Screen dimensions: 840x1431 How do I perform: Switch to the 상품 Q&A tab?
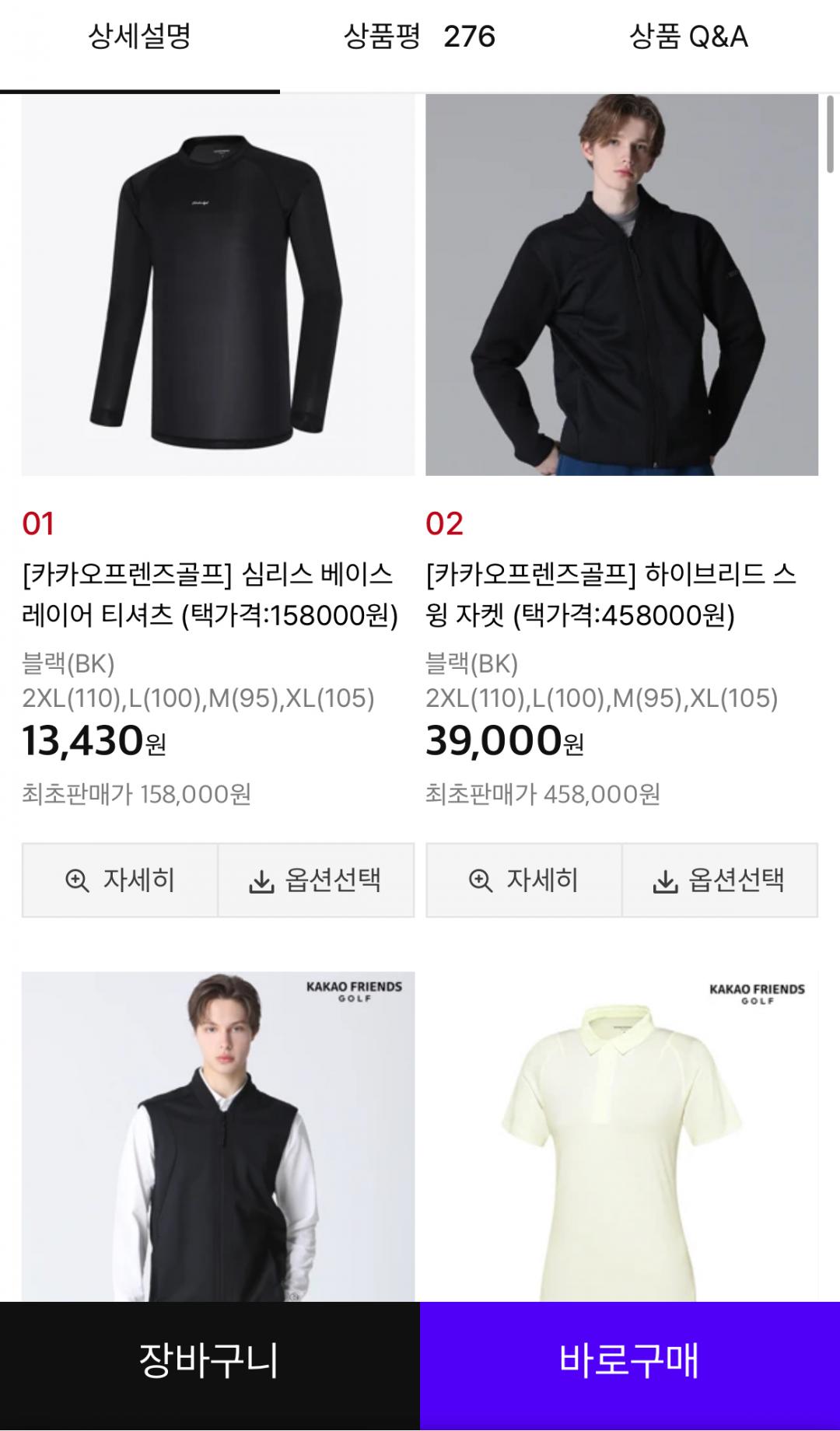688,37
